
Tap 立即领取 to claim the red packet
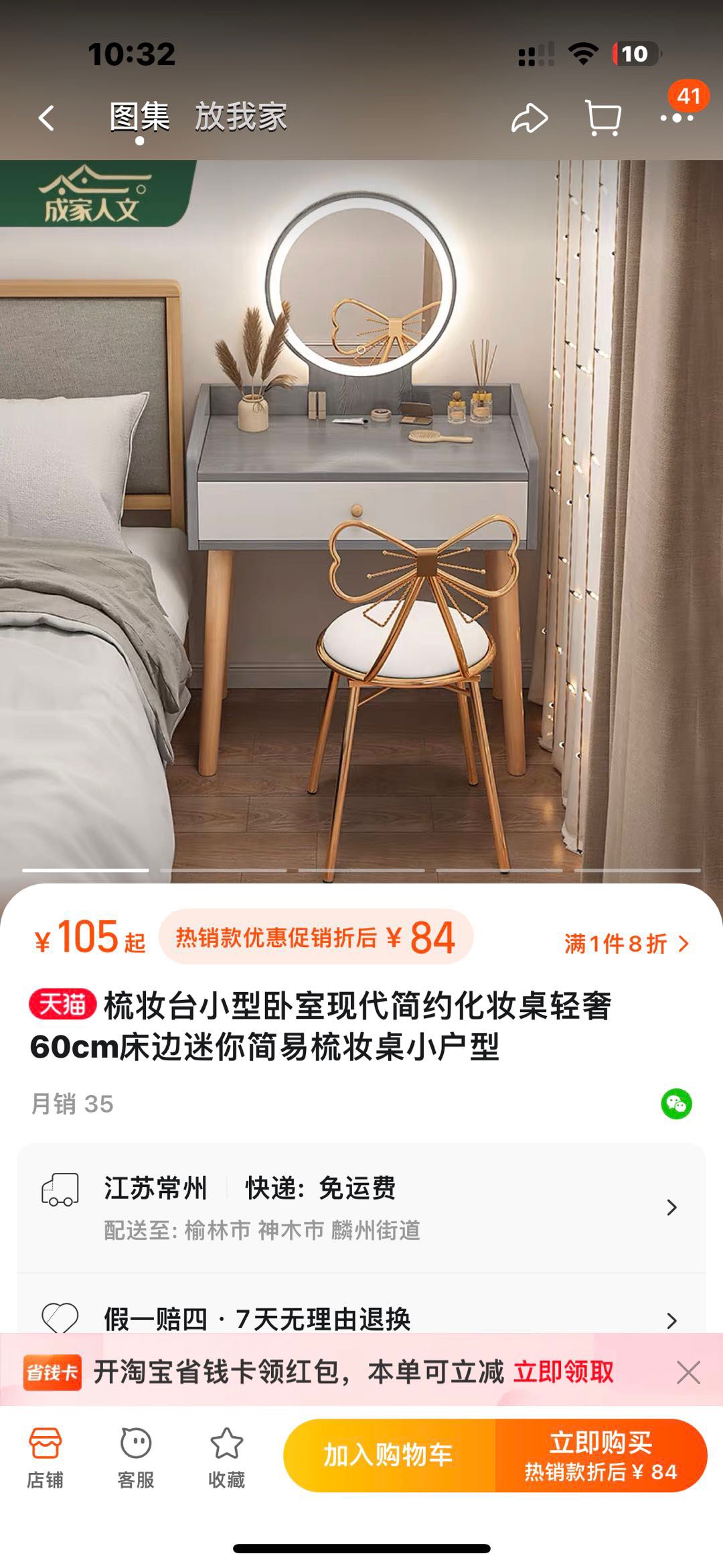[x=564, y=1372]
